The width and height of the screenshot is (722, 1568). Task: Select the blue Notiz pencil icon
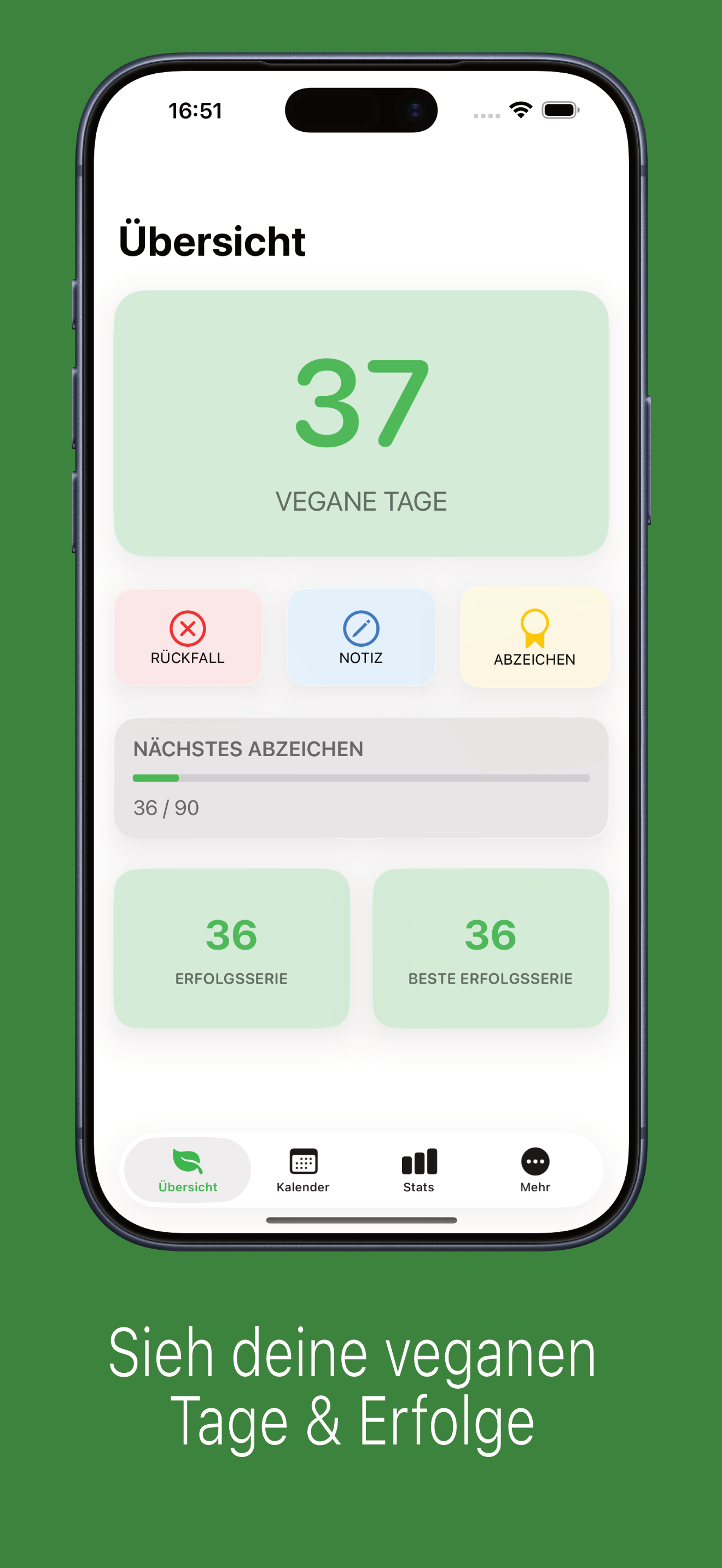click(360, 628)
